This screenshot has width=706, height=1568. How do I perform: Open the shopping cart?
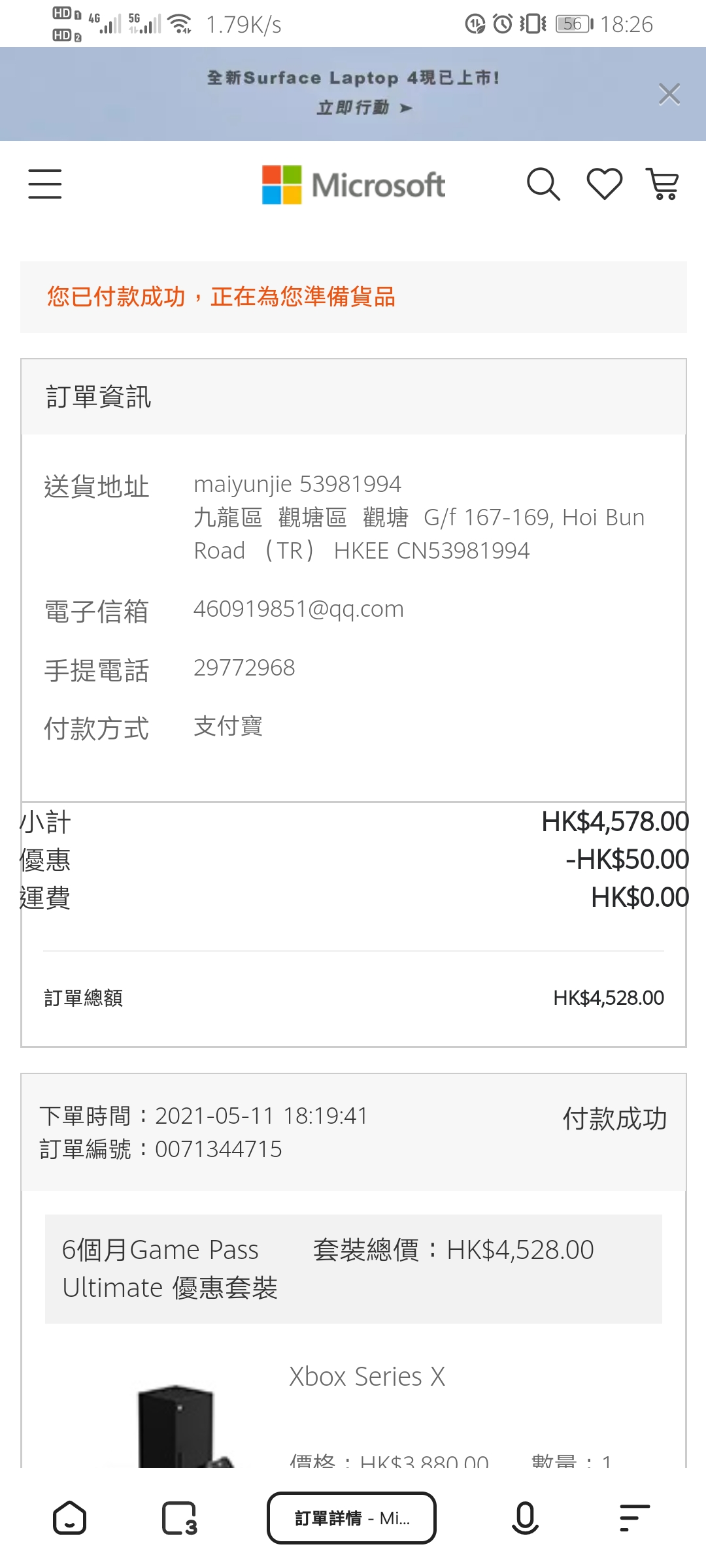(664, 184)
